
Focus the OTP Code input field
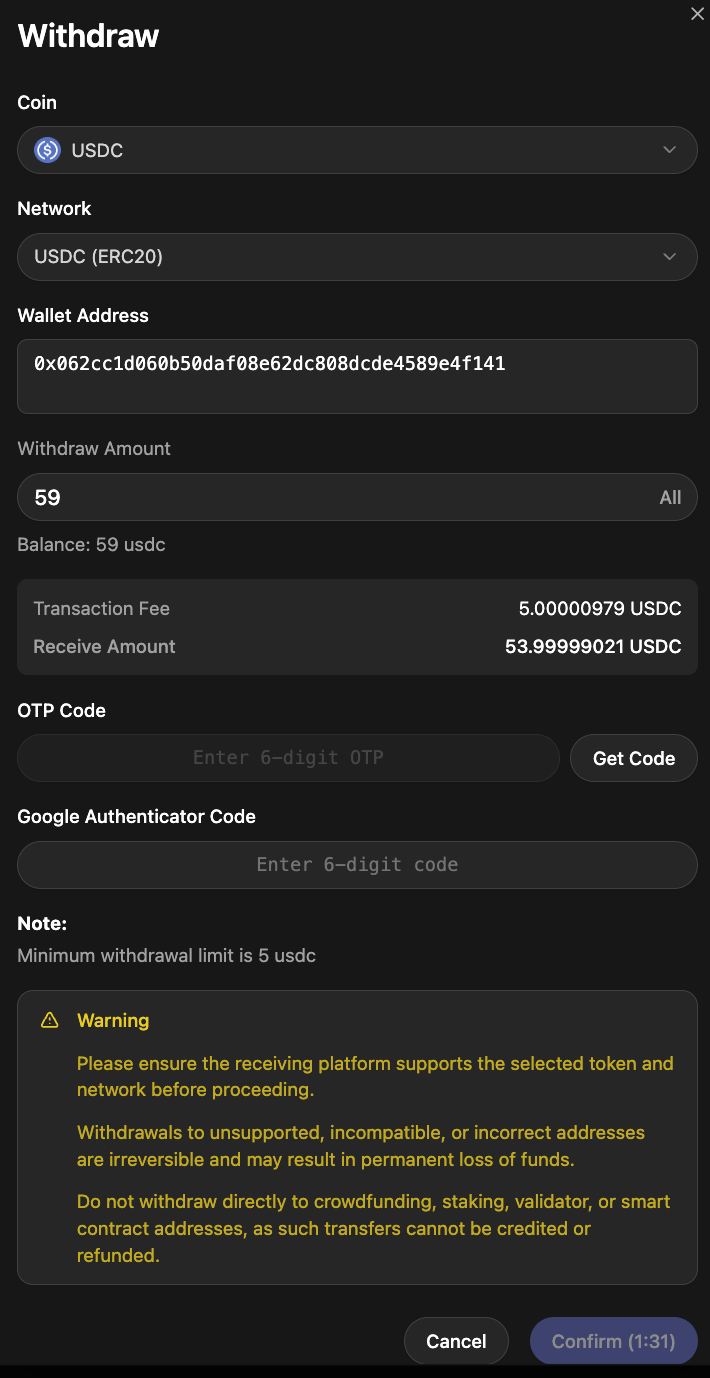[x=288, y=758]
